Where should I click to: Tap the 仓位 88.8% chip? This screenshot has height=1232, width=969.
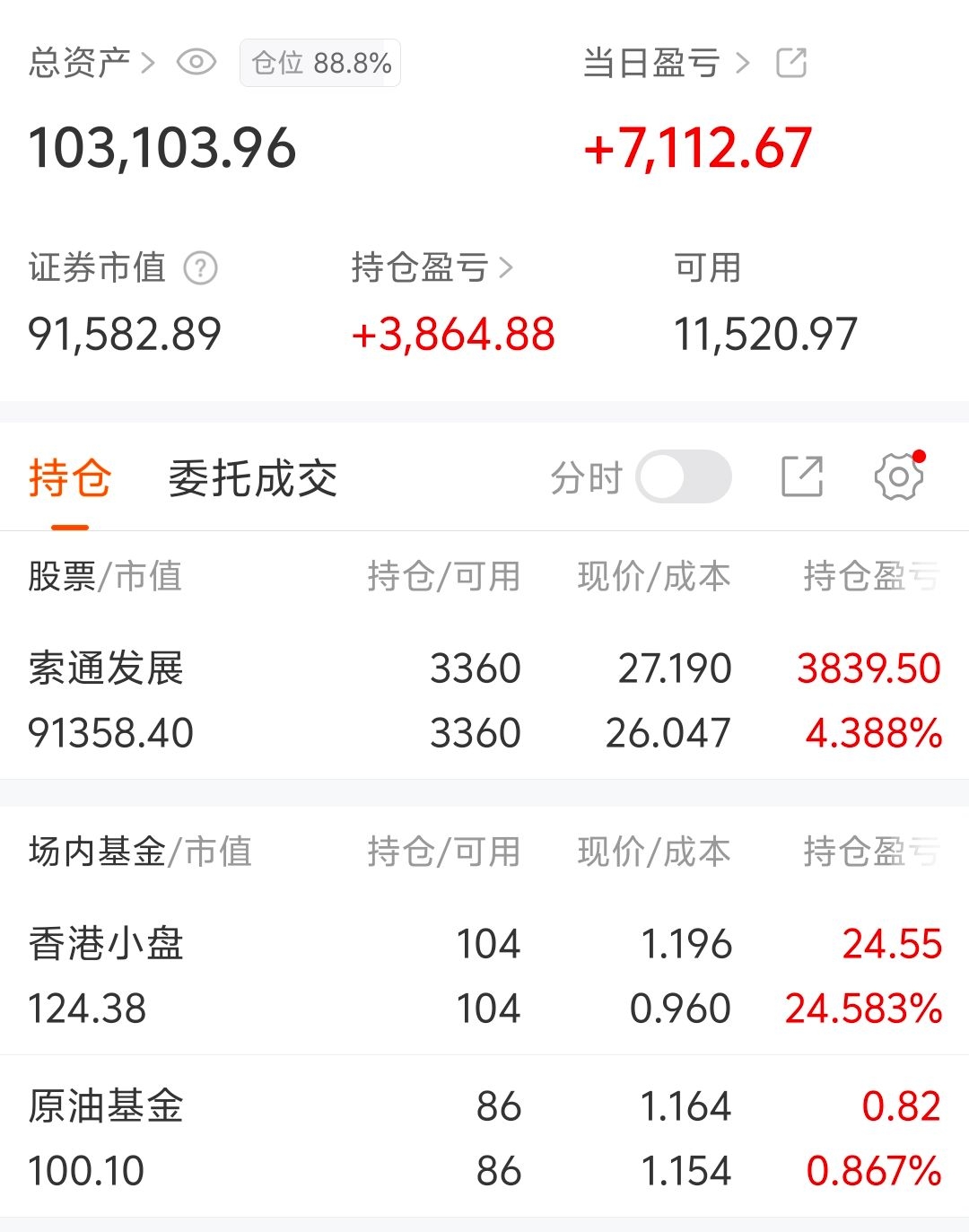(320, 63)
